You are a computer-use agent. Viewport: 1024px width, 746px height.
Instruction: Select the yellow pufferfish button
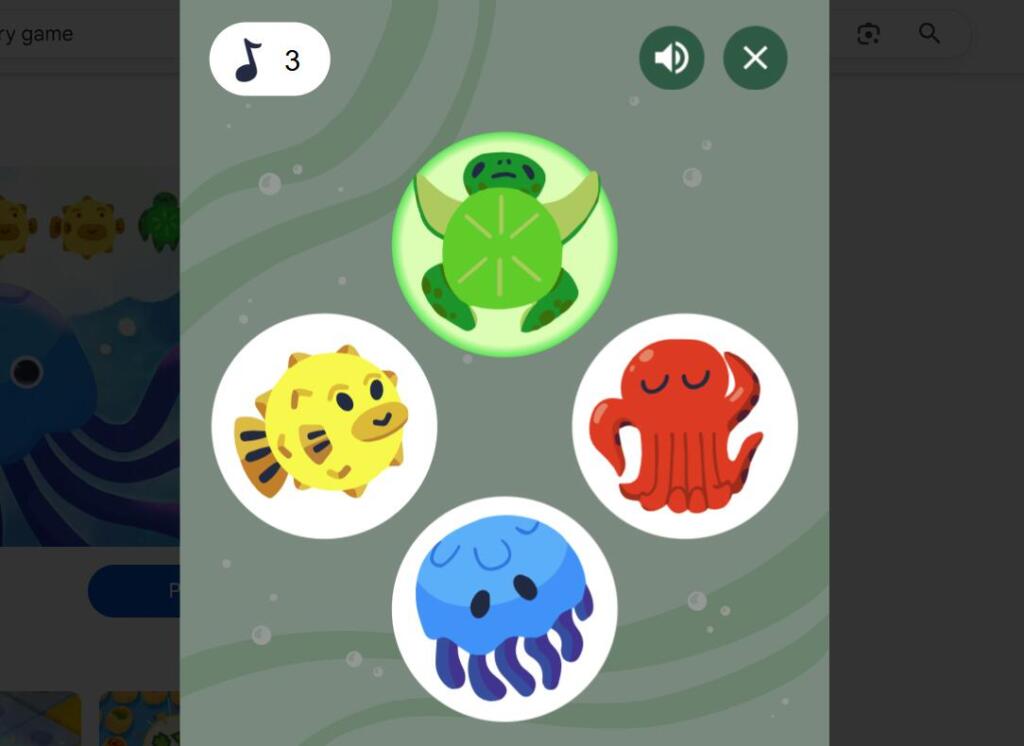click(324, 426)
